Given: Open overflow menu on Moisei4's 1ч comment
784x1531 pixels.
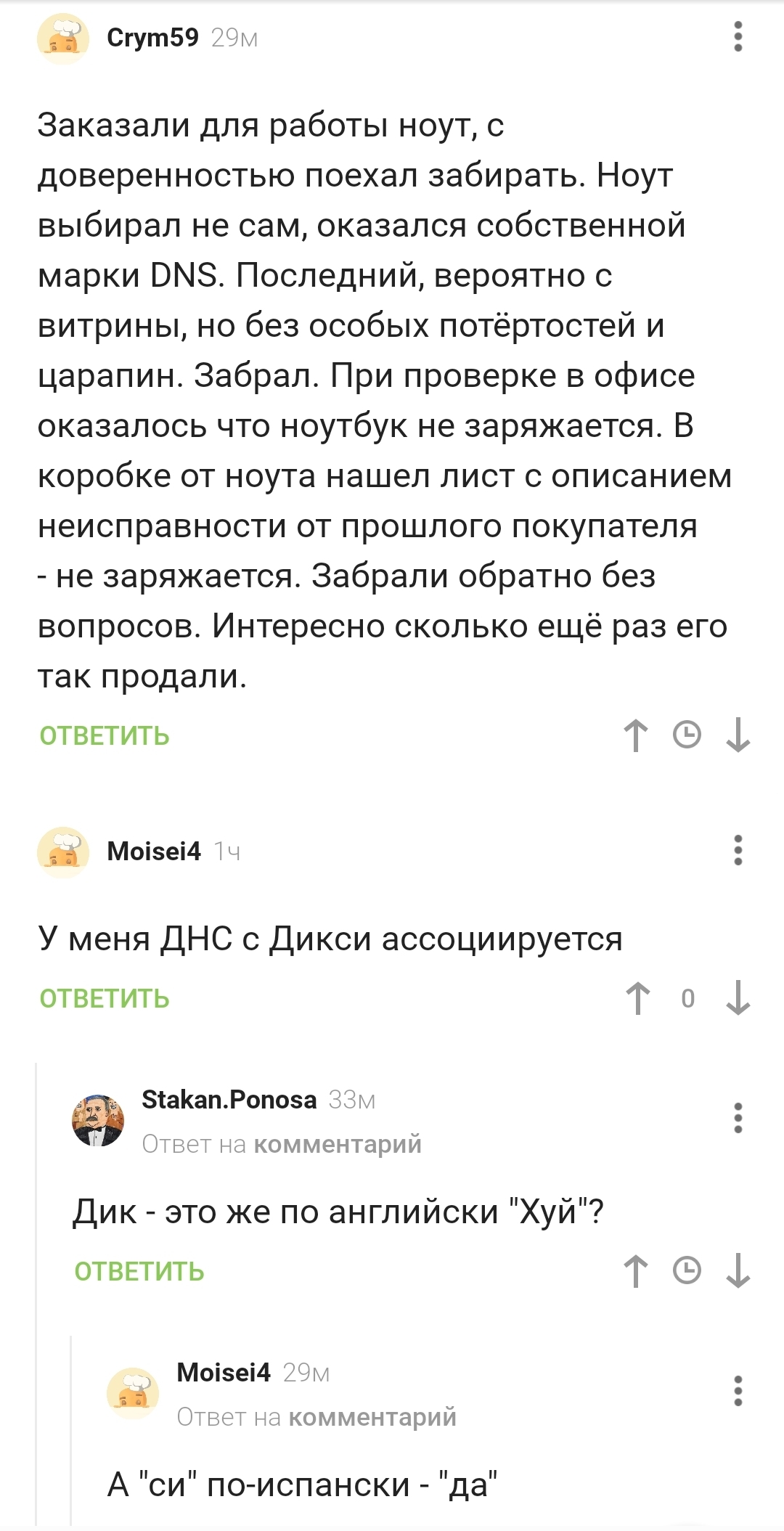Looking at the screenshot, I should (x=738, y=850).
